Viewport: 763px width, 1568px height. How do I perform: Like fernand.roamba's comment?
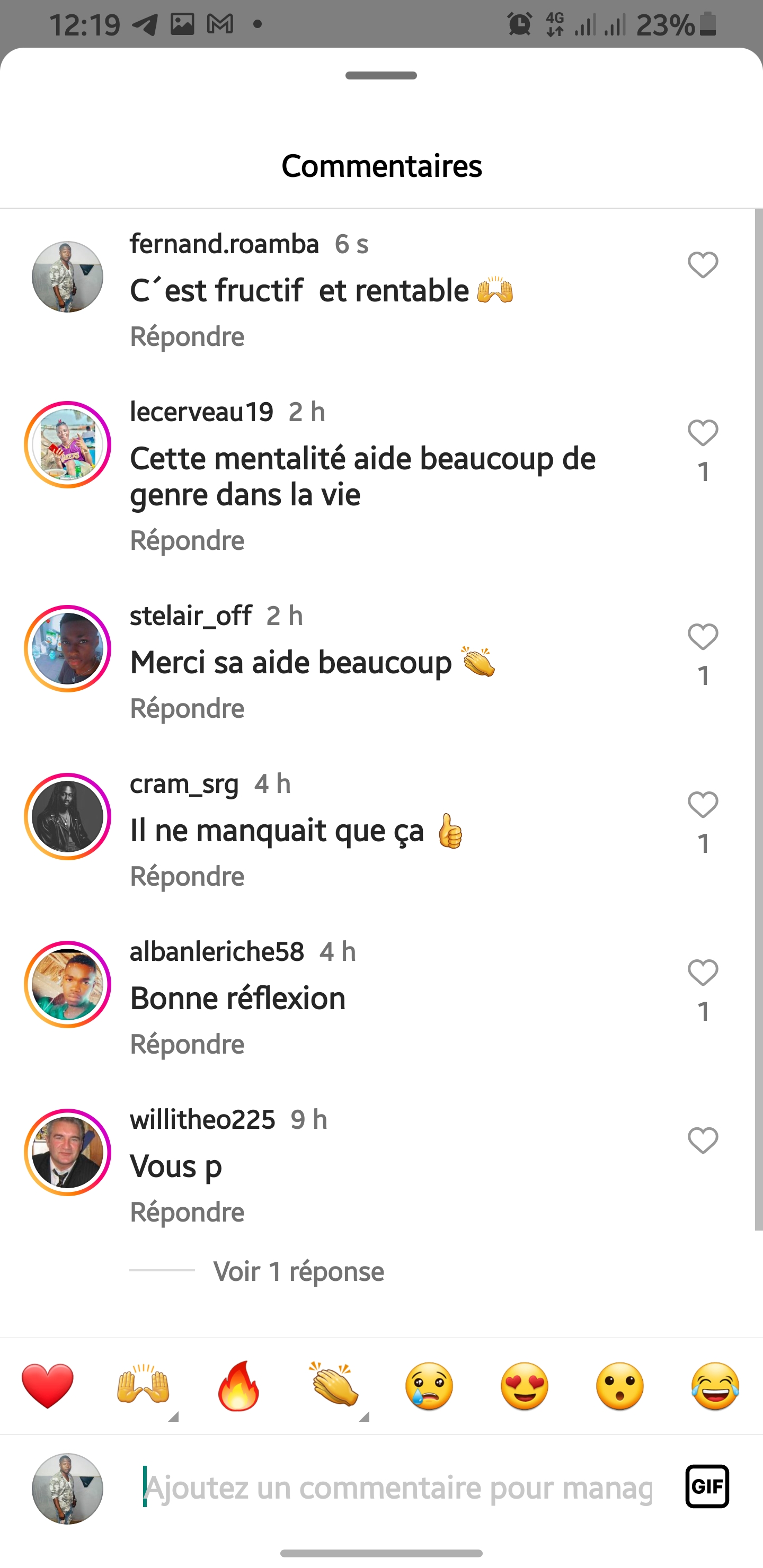point(703,265)
